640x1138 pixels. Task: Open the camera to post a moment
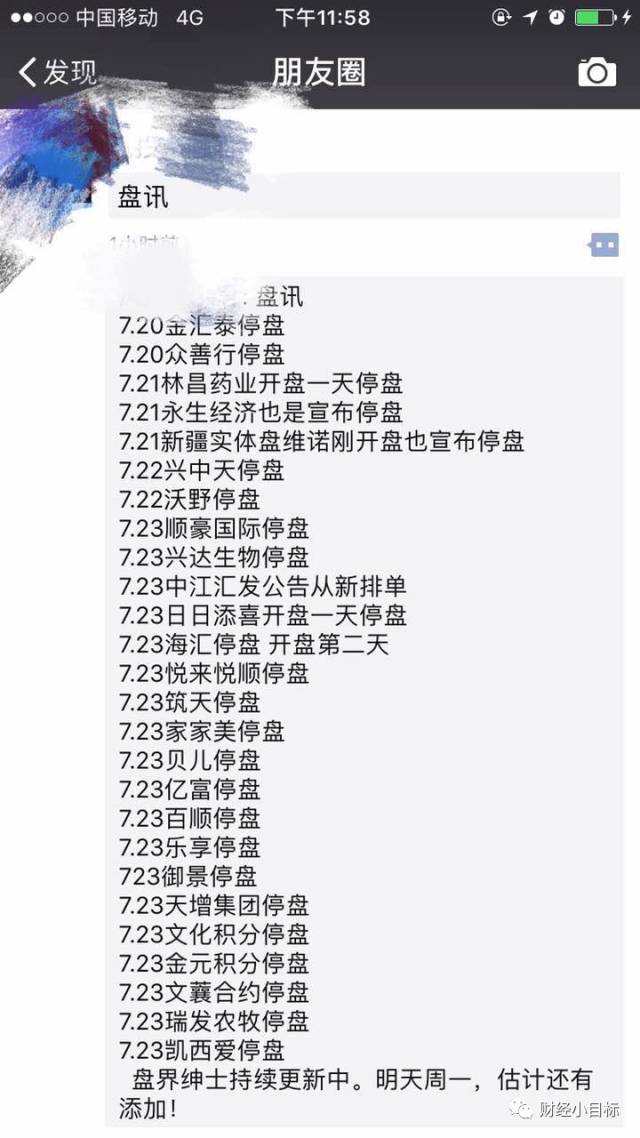(x=596, y=73)
